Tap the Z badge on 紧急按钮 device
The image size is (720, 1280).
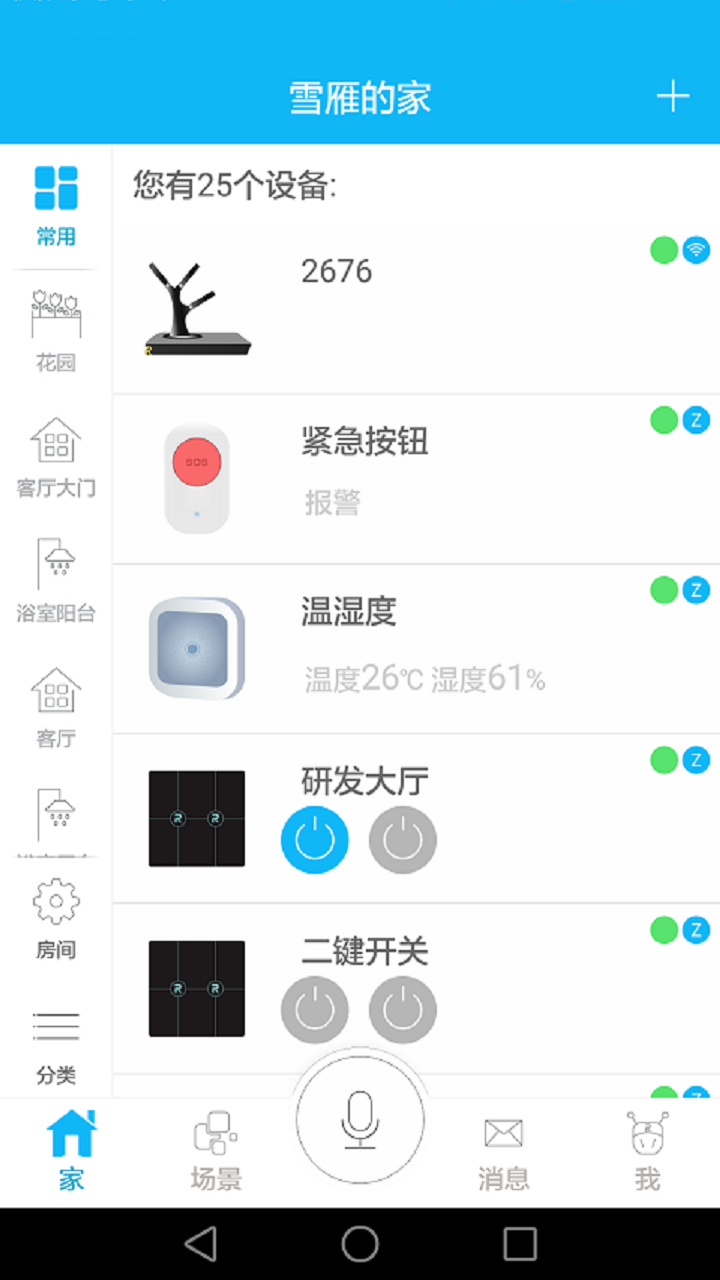pyautogui.click(x=697, y=422)
